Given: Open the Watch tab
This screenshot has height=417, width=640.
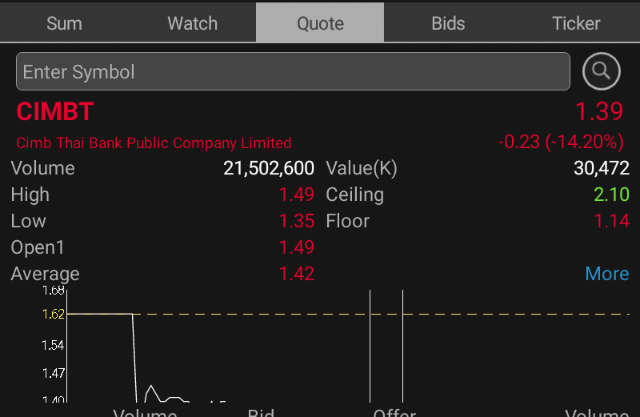Looking at the screenshot, I should 192,23.
